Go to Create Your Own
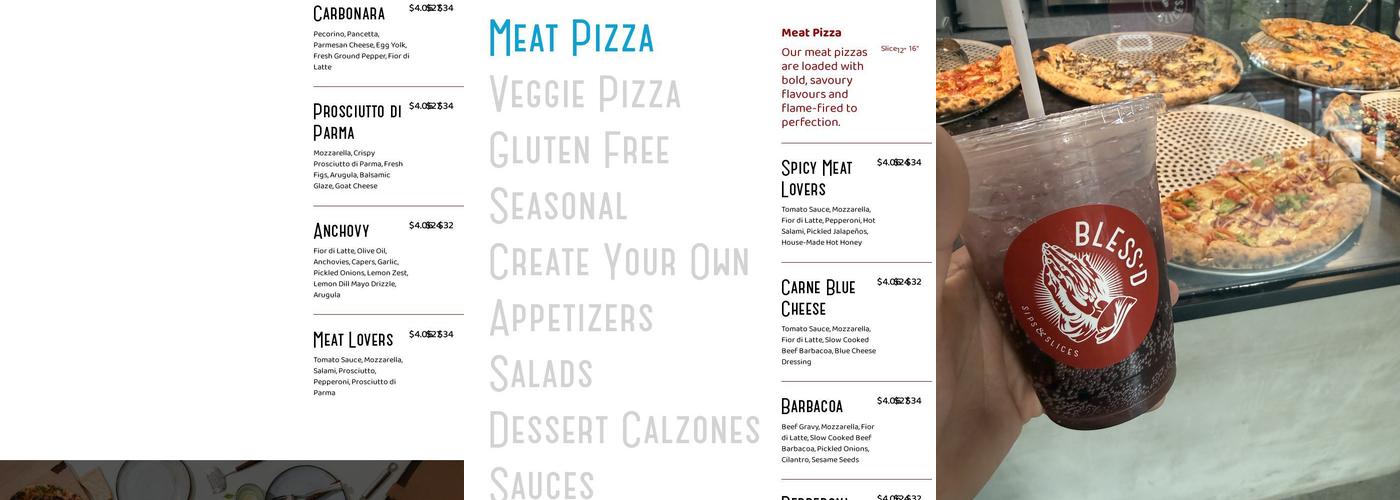This screenshot has width=1400, height=500. pos(619,262)
